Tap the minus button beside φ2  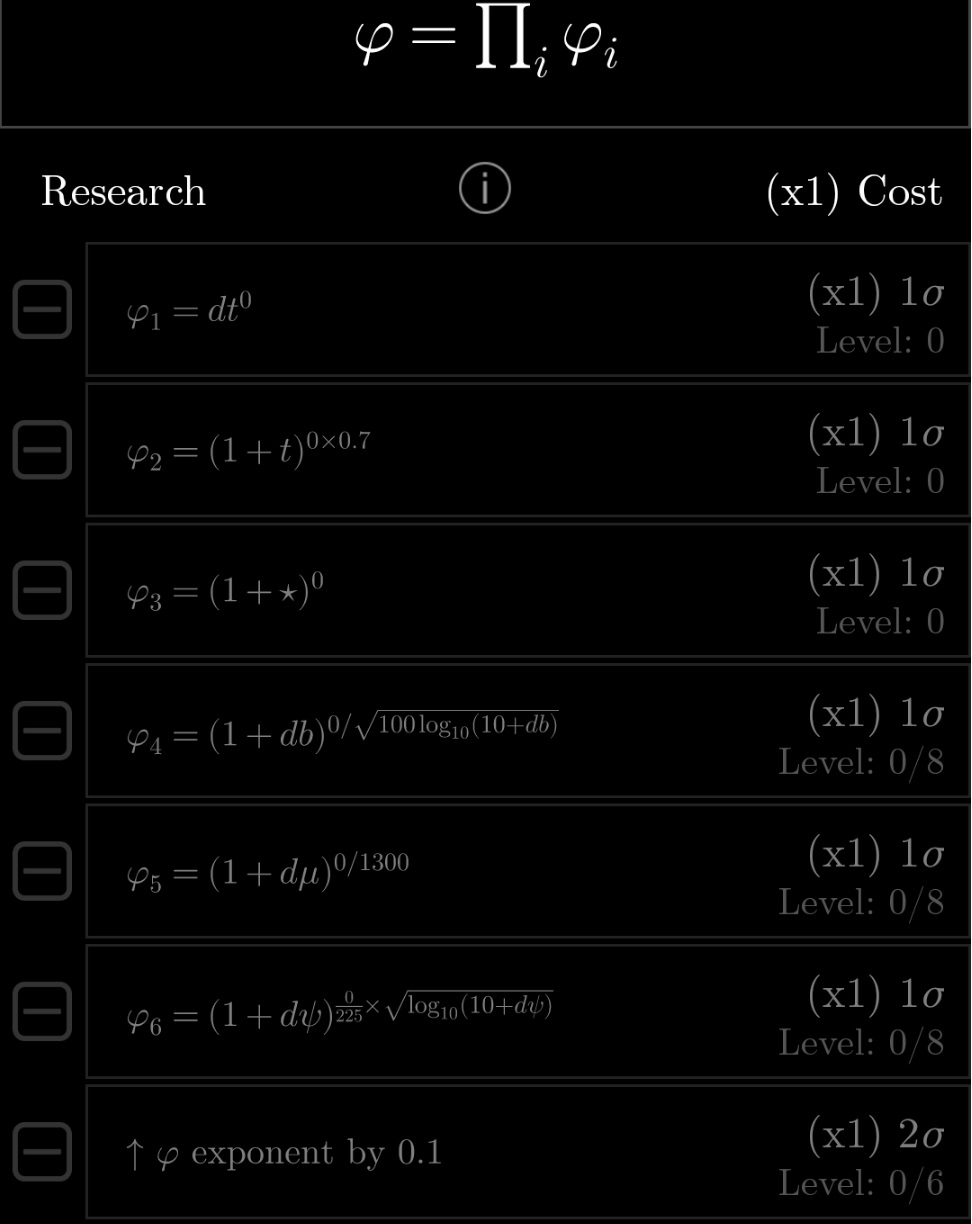click(42, 450)
